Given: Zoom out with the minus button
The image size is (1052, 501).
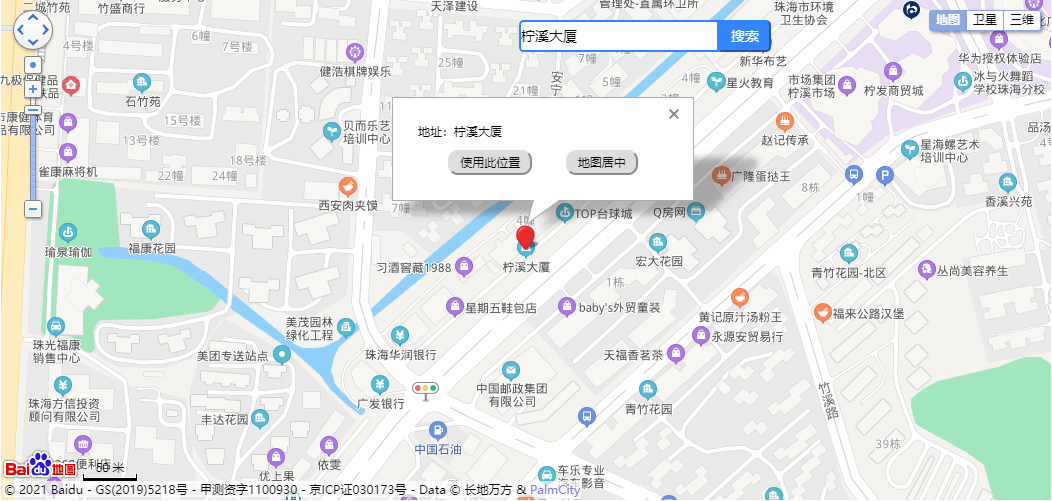Looking at the screenshot, I should click(33, 209).
